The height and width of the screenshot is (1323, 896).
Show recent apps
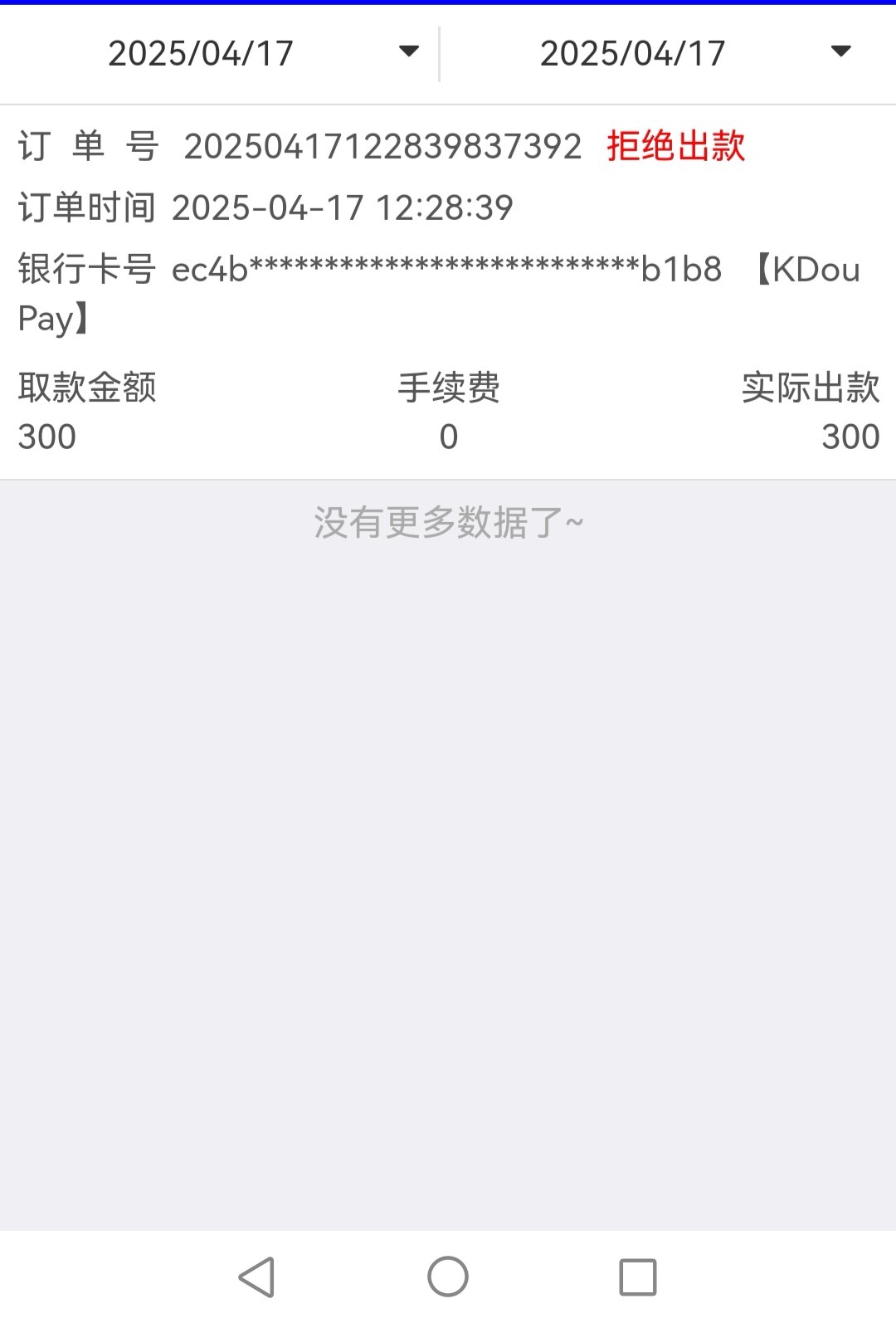(638, 1277)
